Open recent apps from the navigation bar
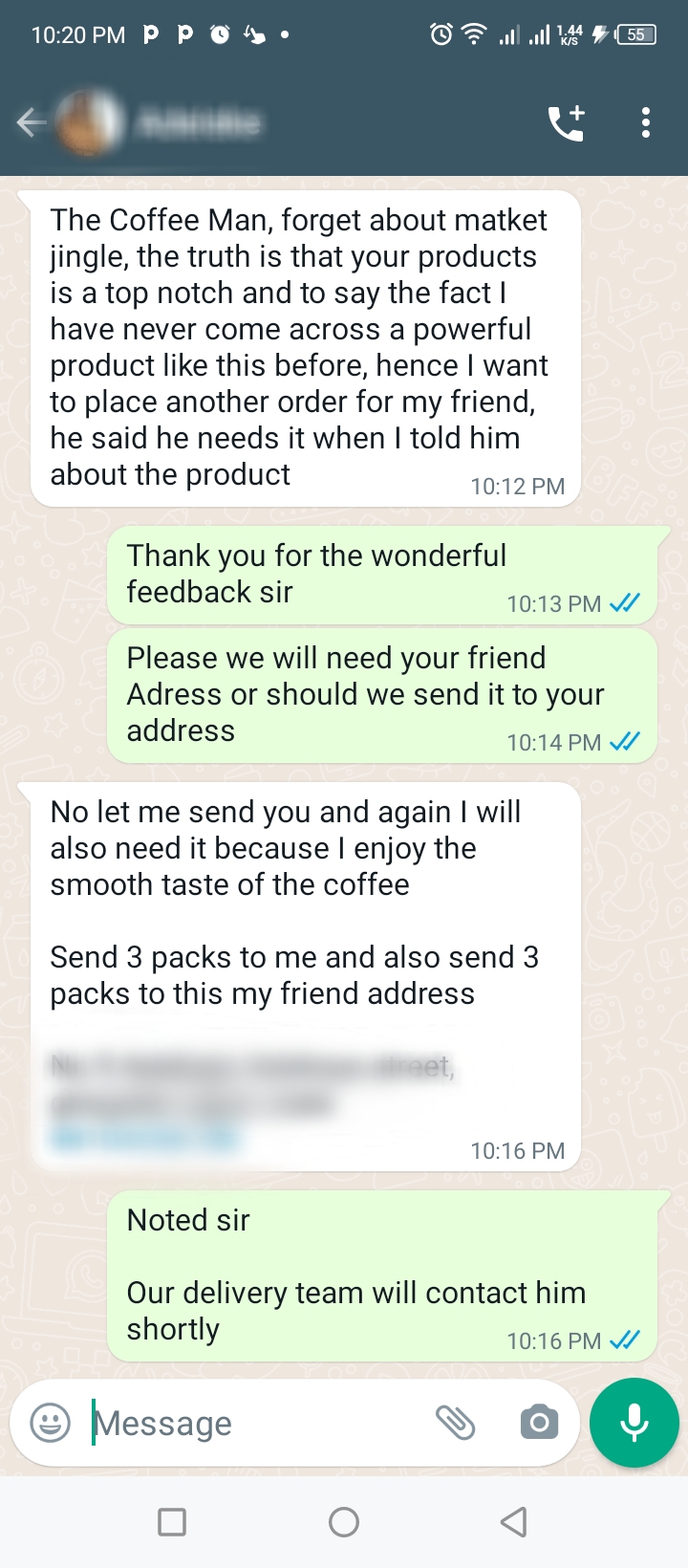 pyautogui.click(x=172, y=1522)
